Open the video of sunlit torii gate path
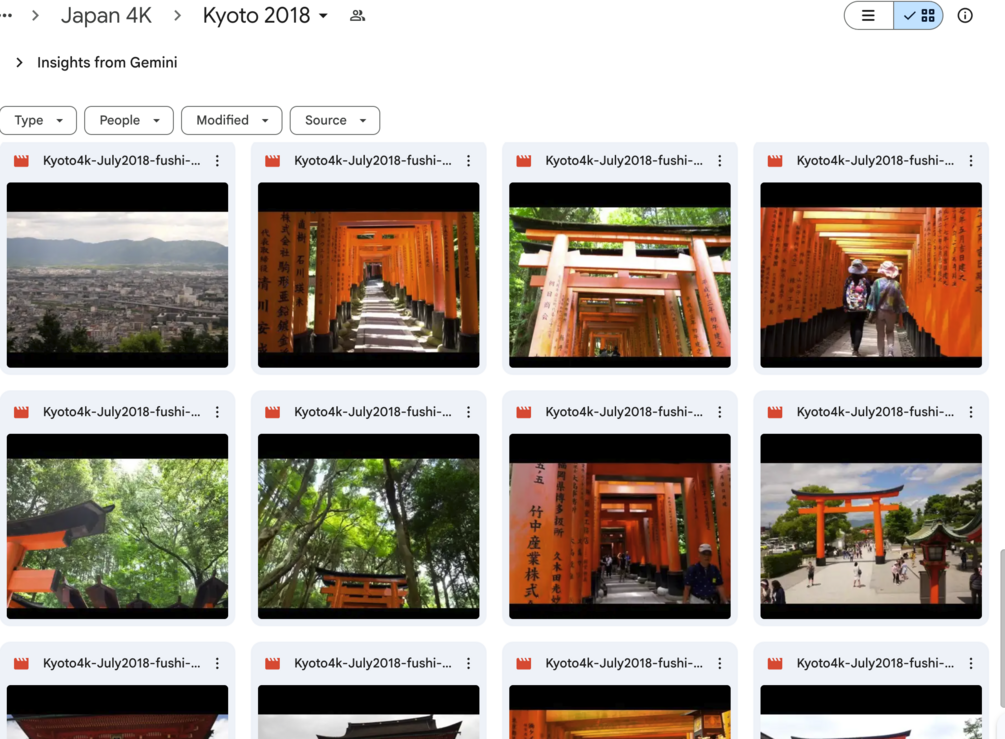Viewport: 1005px width, 739px height. click(x=368, y=275)
